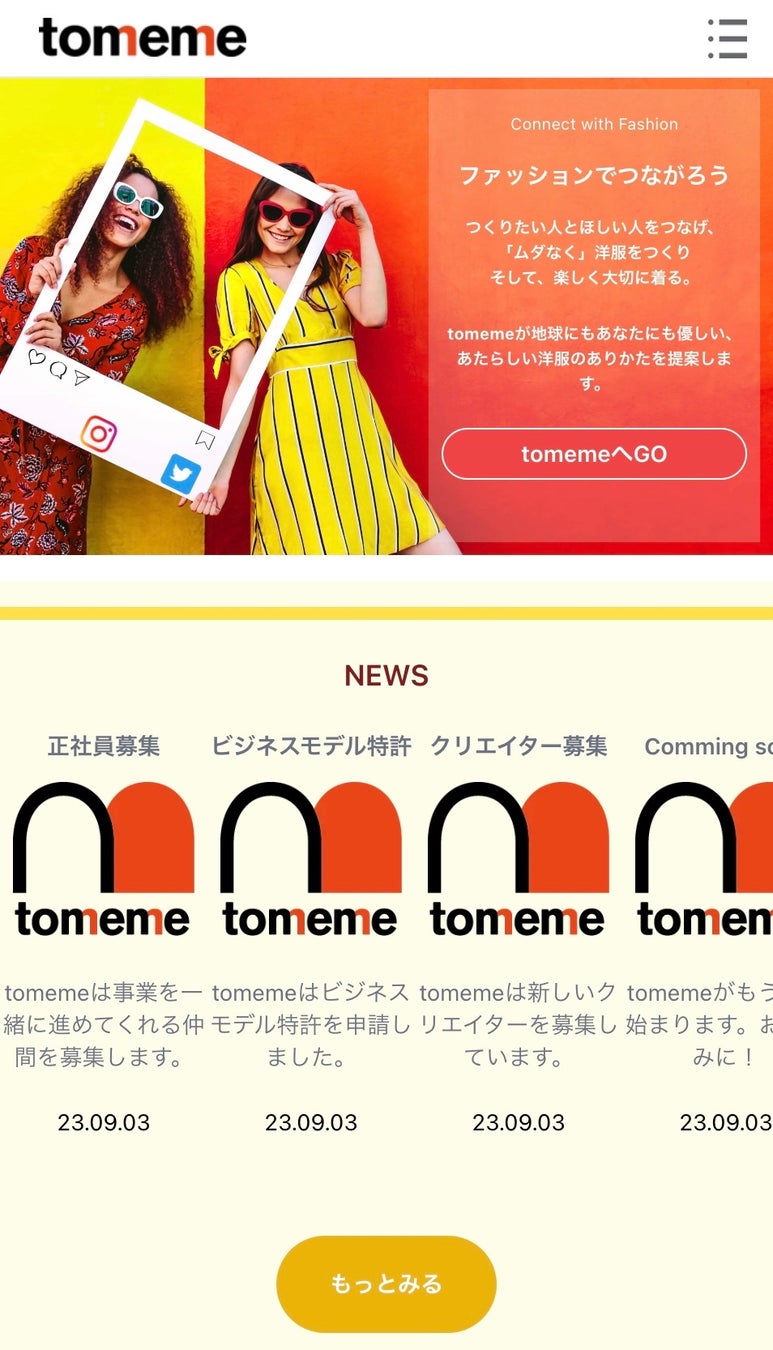Open the ビジネスモデル特許 news card
Image resolution: width=773 pixels, height=1350 pixels.
pos(311,860)
